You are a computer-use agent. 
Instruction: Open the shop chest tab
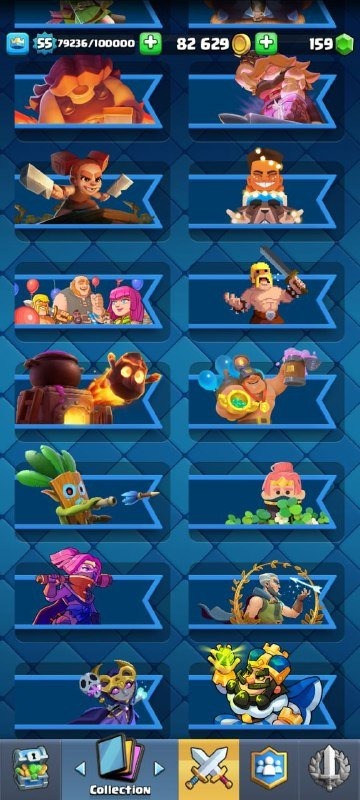[31, 769]
